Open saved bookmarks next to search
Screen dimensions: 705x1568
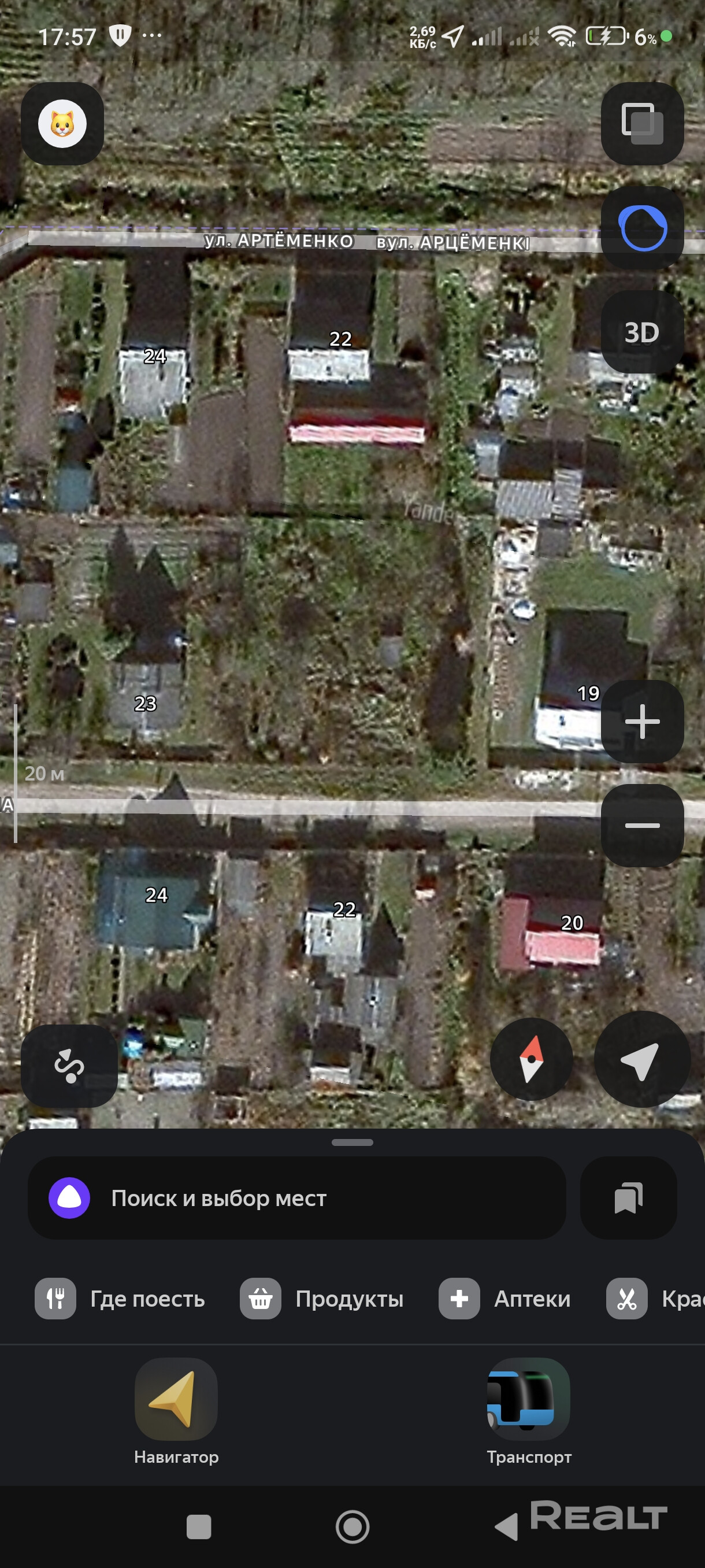(628, 1198)
